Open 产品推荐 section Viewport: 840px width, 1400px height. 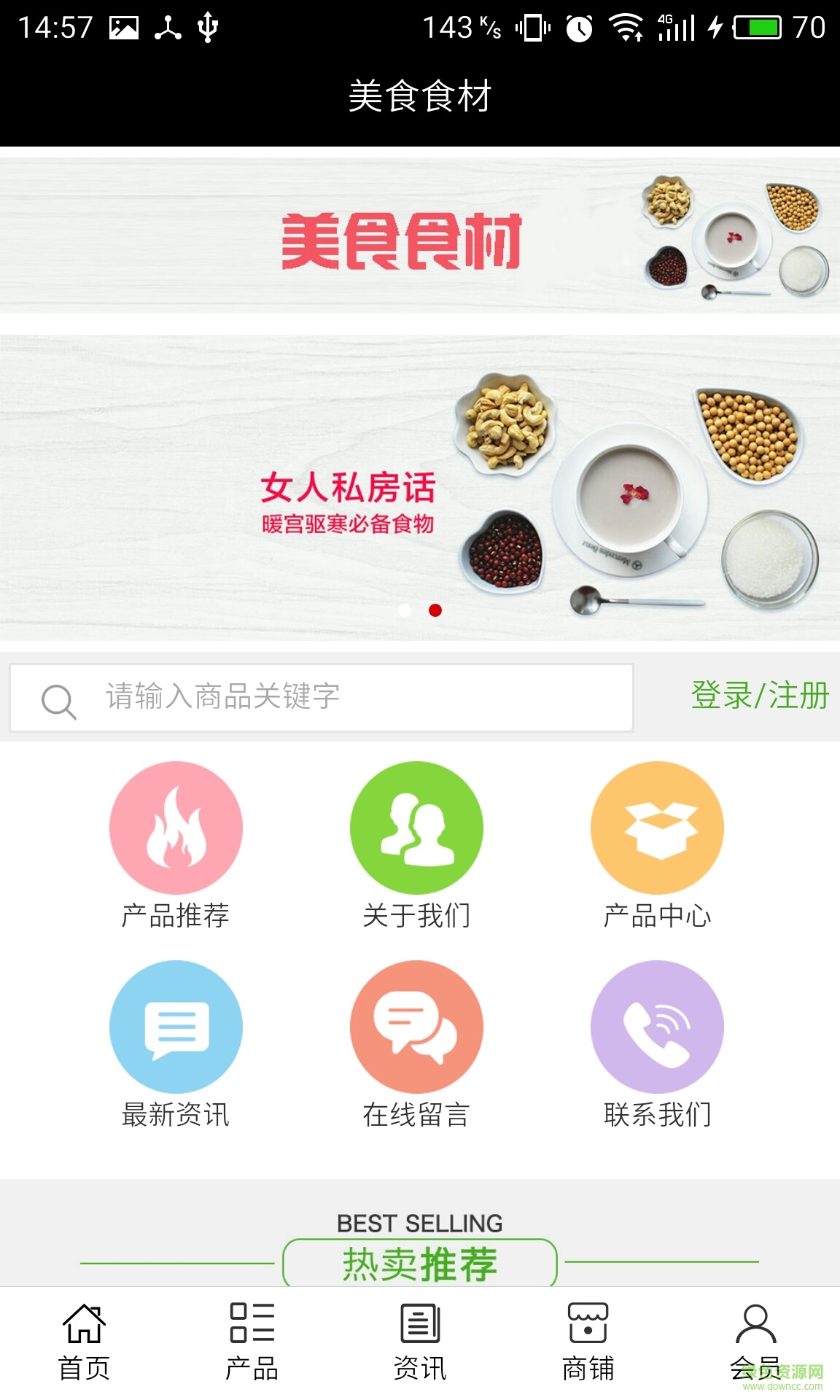pyautogui.click(x=176, y=828)
